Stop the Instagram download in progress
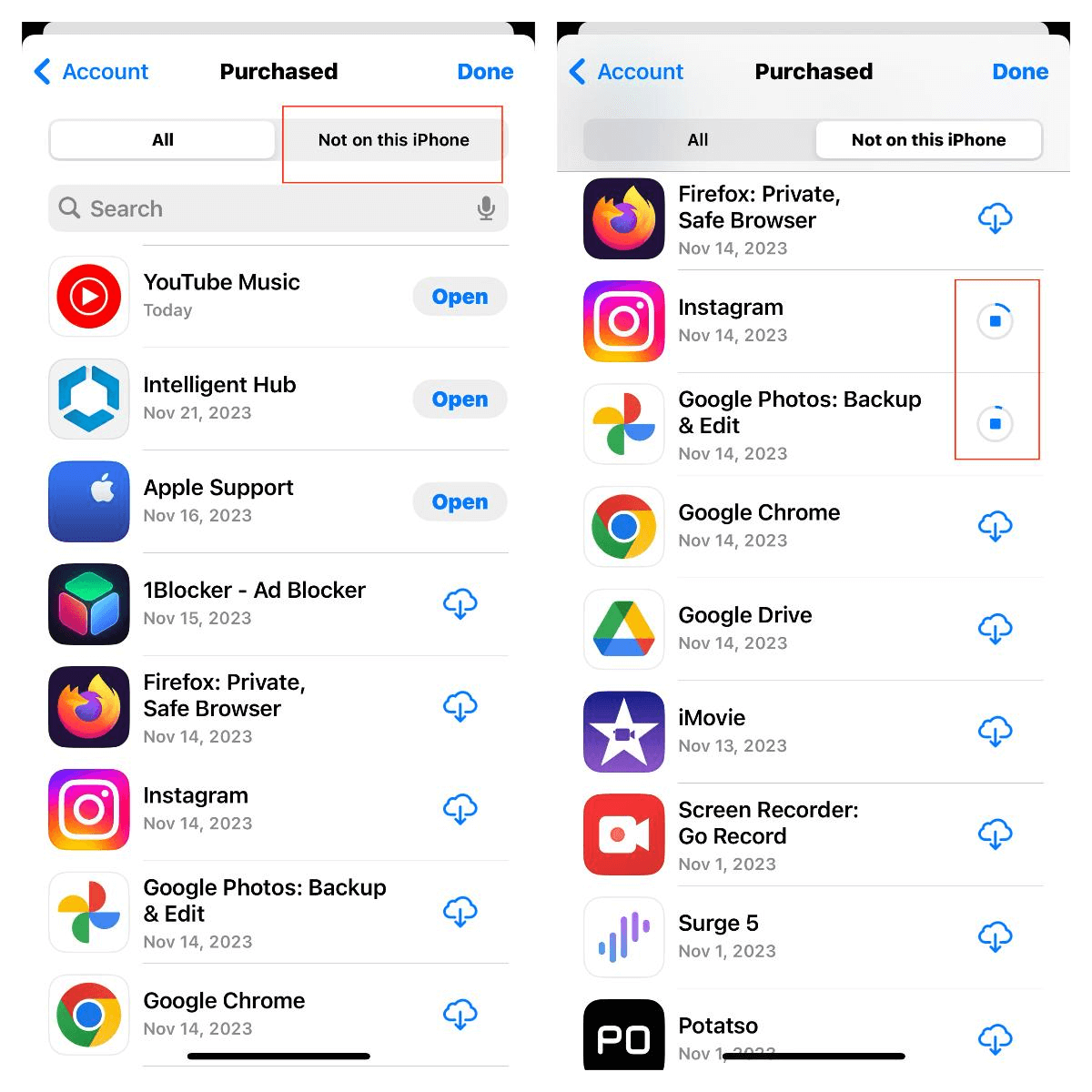This screenshot has height=1092, width=1092. click(x=995, y=321)
